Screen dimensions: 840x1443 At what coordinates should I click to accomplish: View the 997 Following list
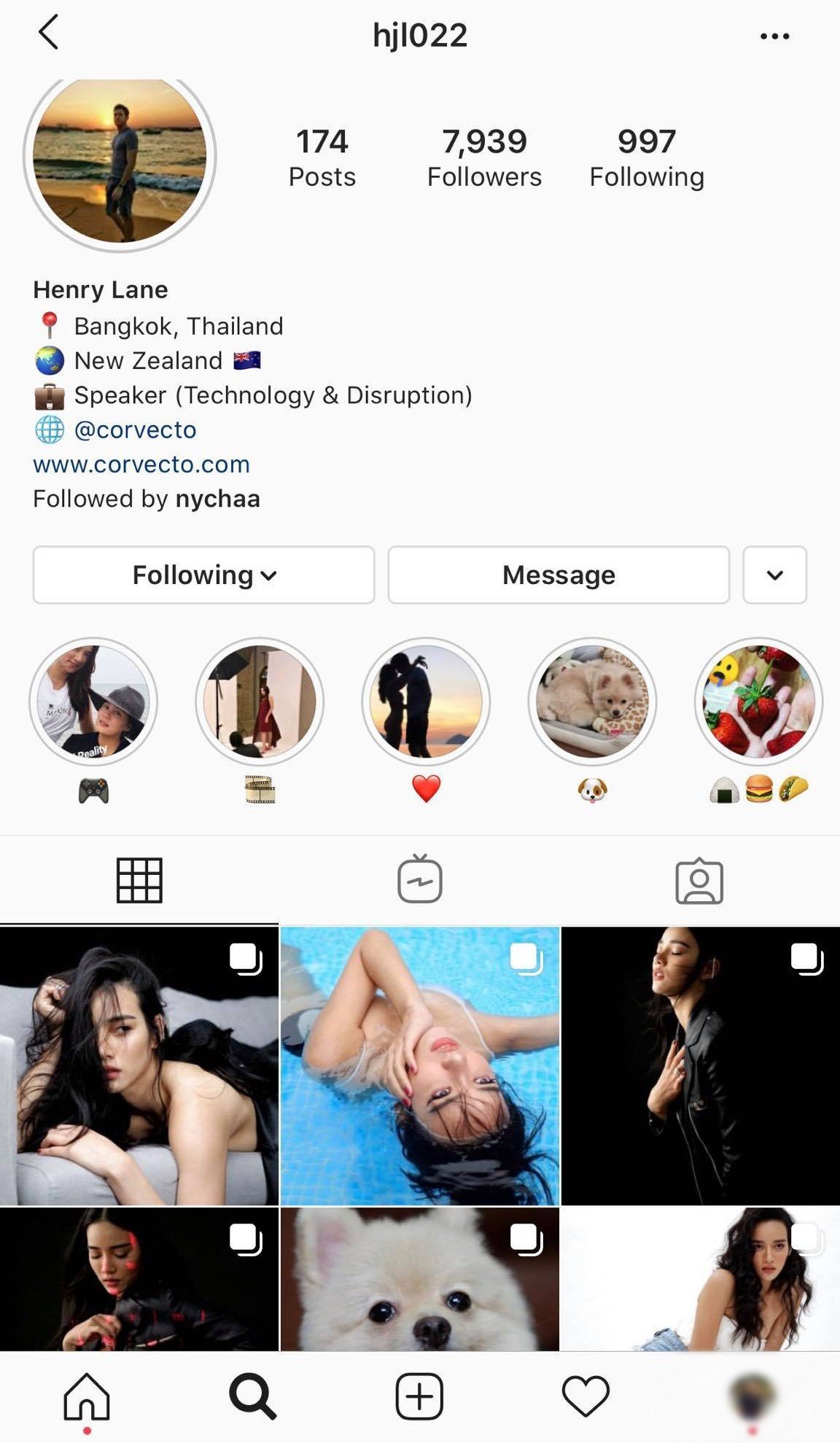pyautogui.click(x=647, y=158)
